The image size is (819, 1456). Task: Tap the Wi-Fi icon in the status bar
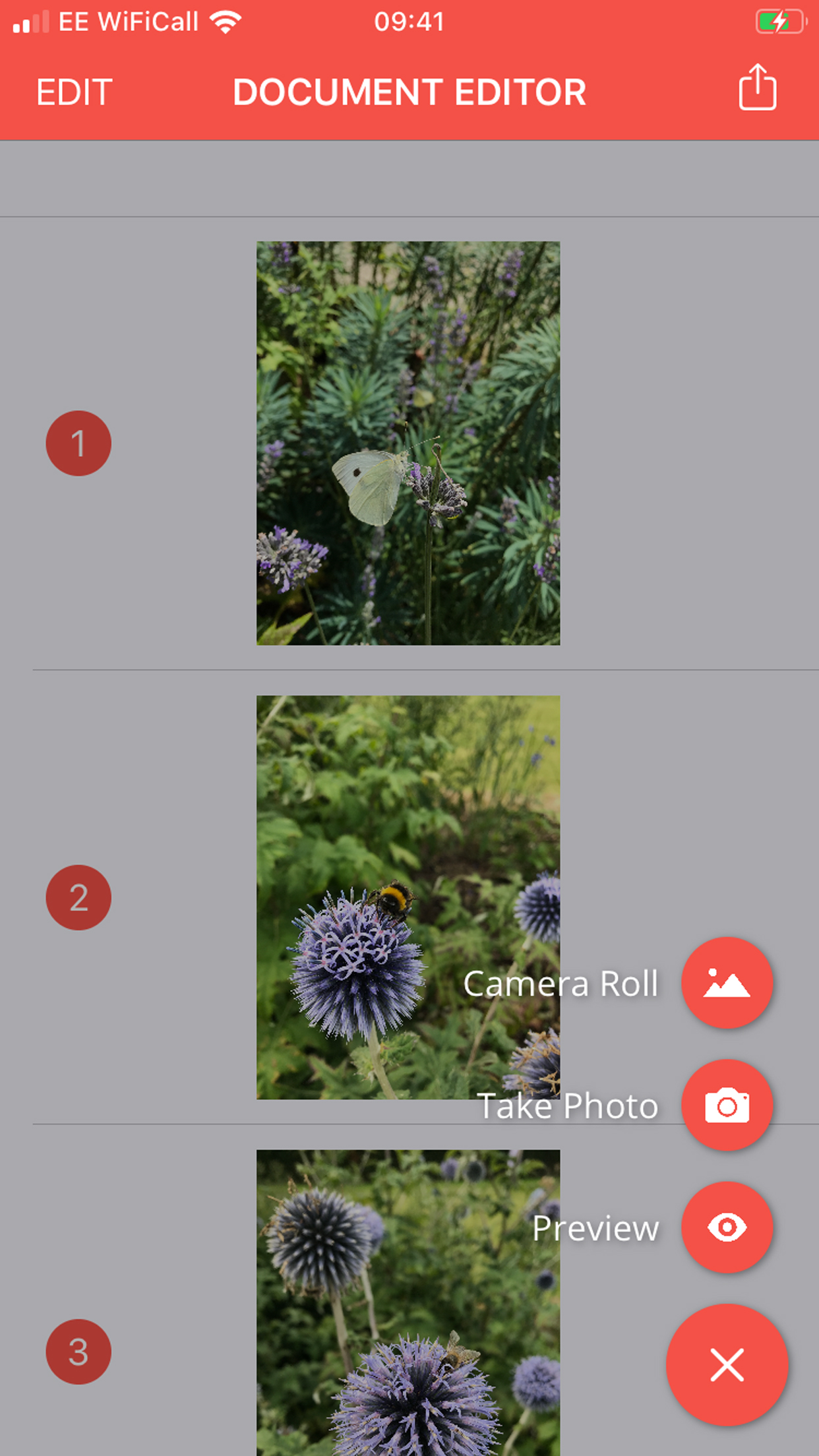(224, 22)
